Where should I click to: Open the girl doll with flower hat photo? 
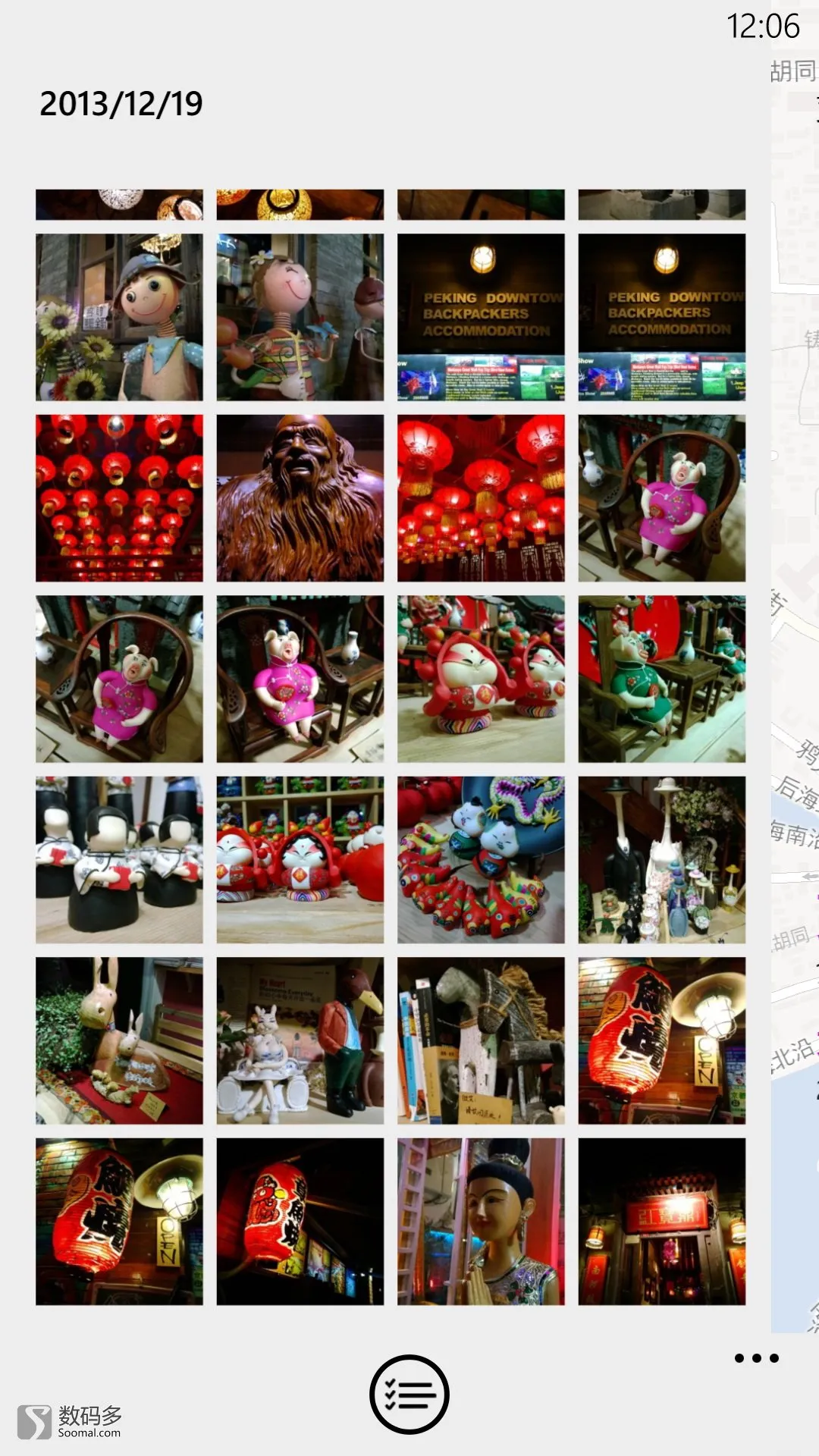point(300,317)
